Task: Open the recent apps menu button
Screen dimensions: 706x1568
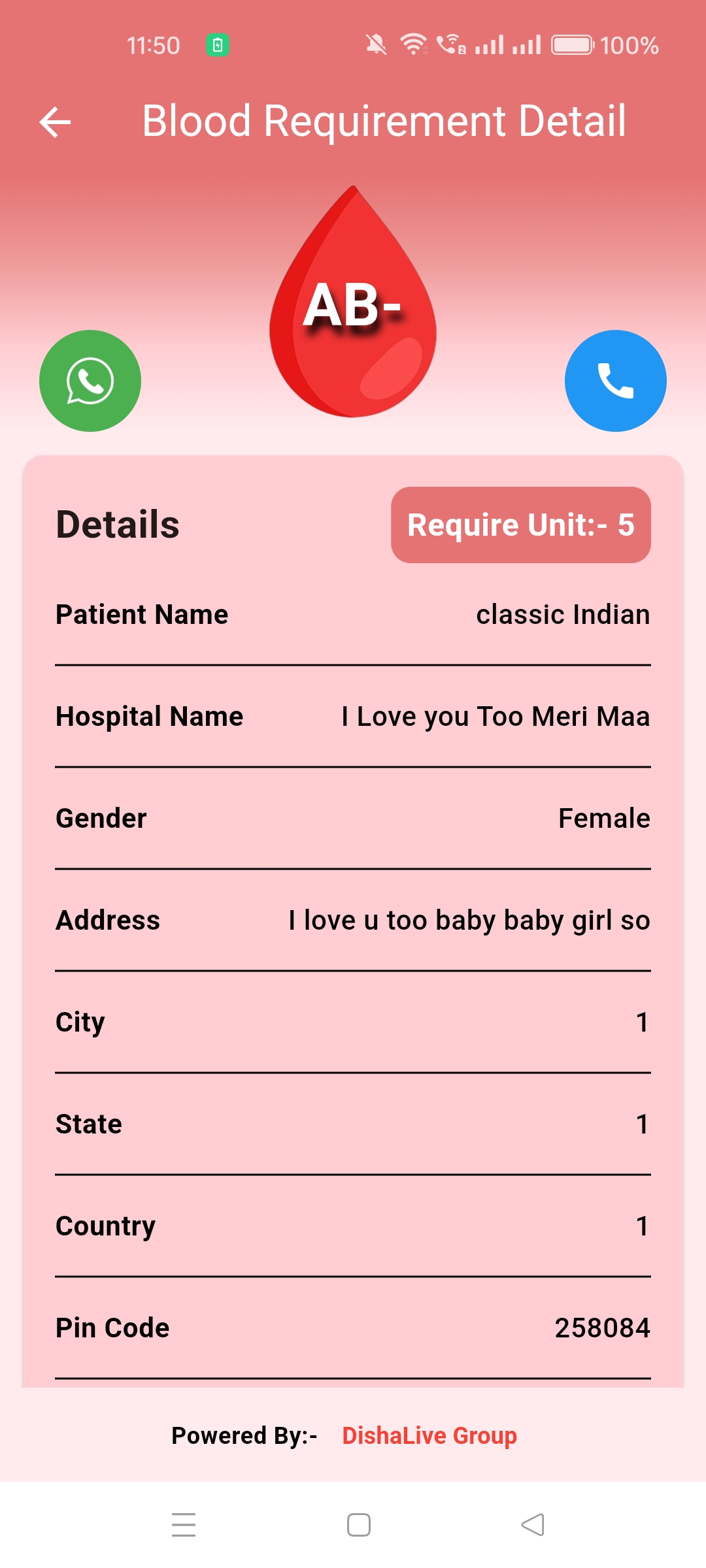Action: tap(184, 1525)
